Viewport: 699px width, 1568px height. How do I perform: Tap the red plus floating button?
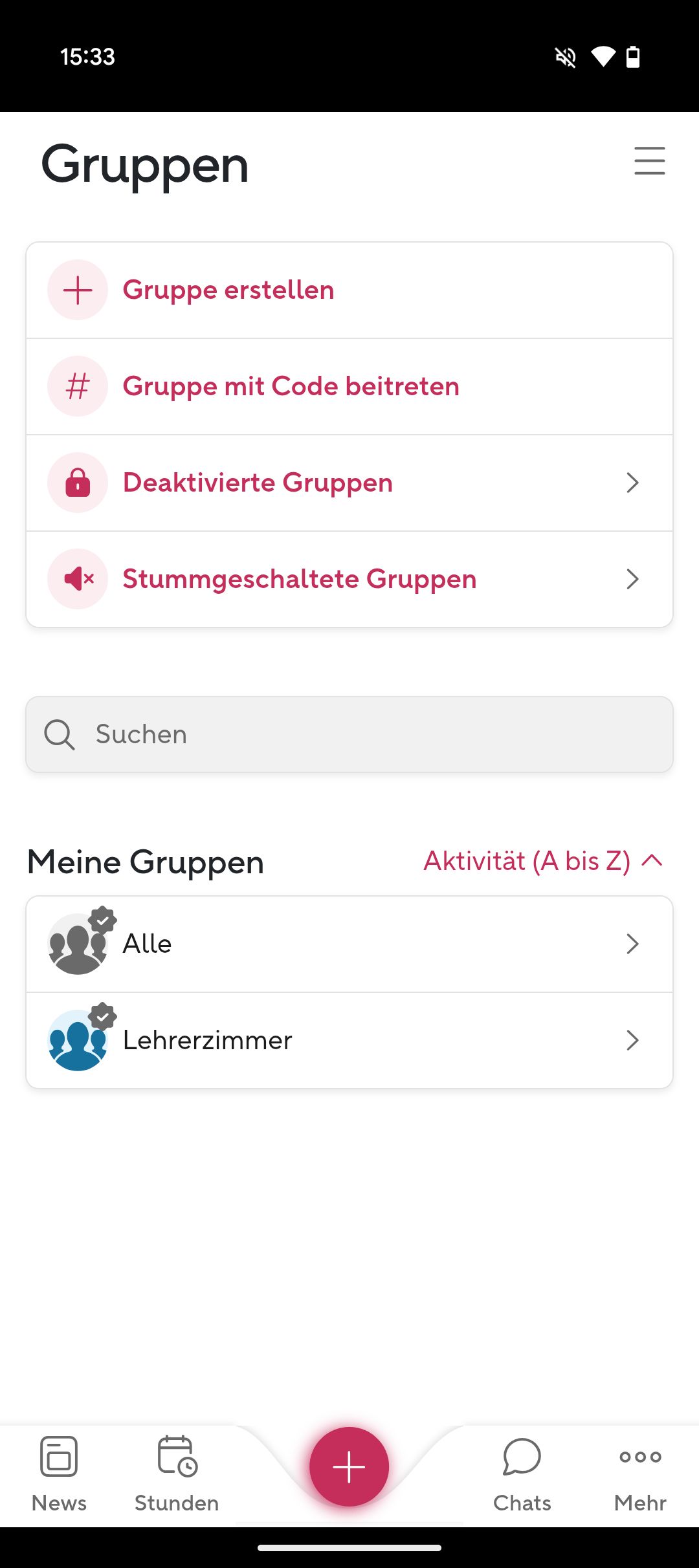click(x=349, y=1466)
